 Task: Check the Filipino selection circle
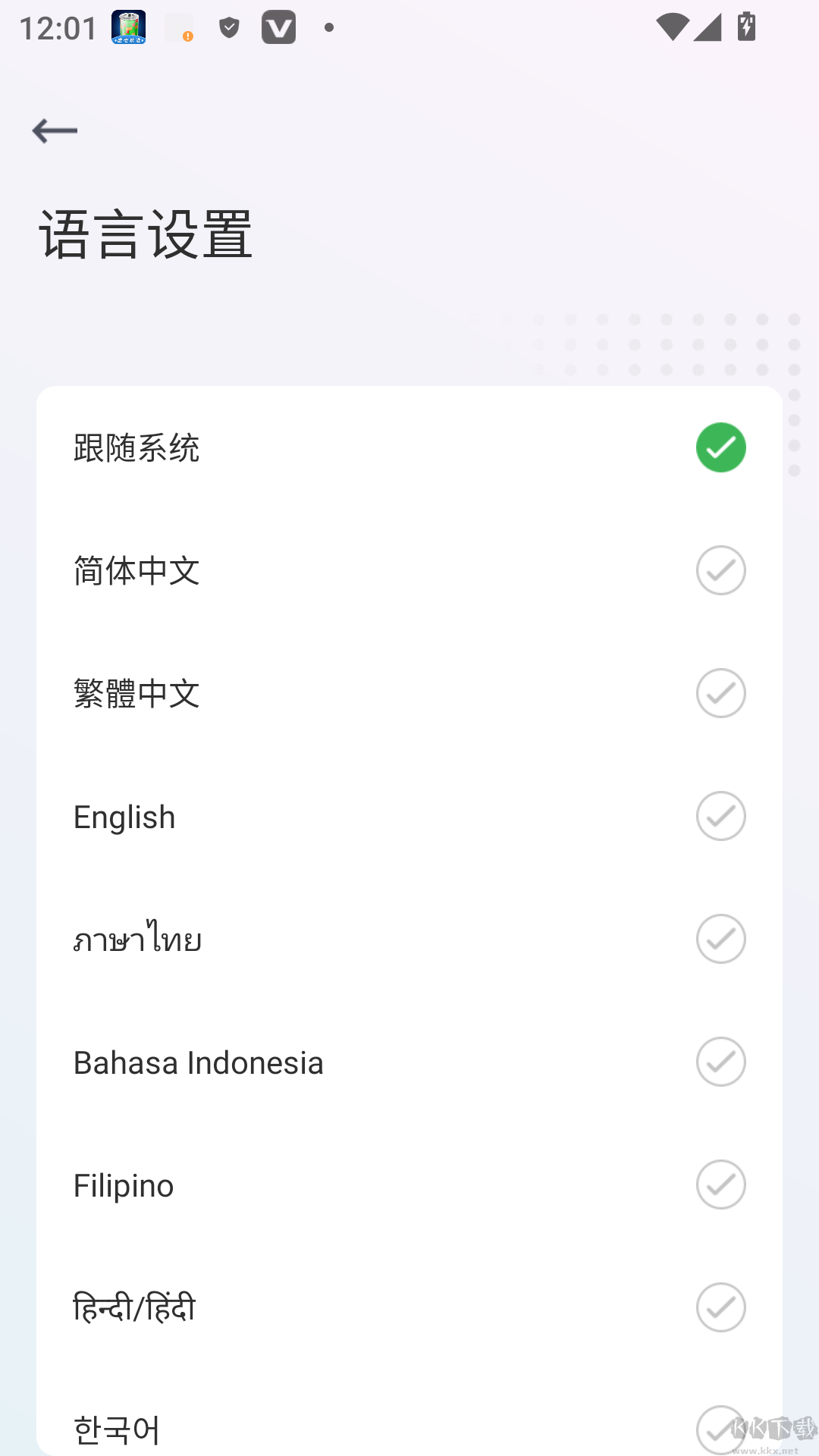click(x=720, y=1184)
